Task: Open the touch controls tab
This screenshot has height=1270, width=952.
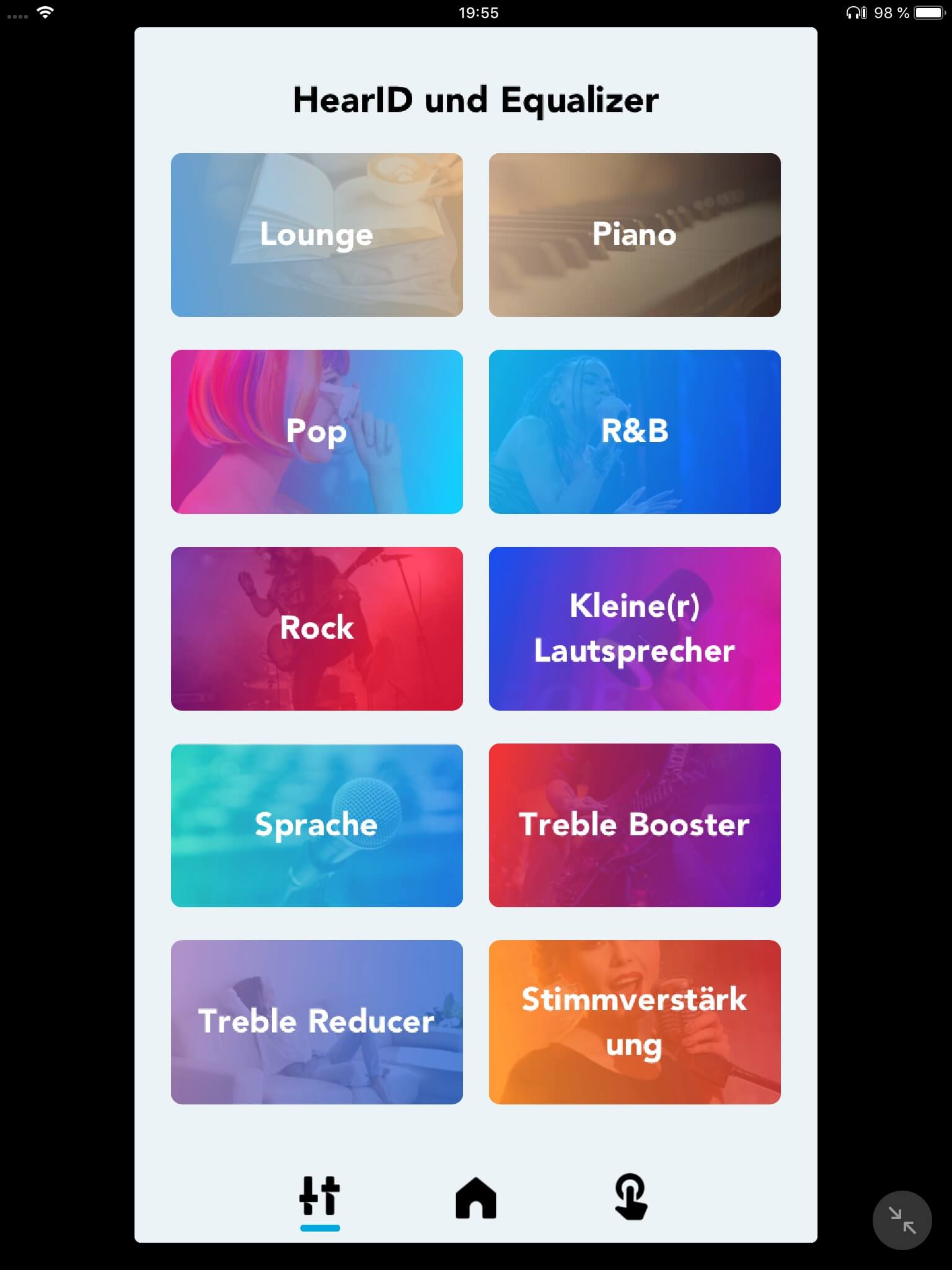Action: click(631, 1196)
